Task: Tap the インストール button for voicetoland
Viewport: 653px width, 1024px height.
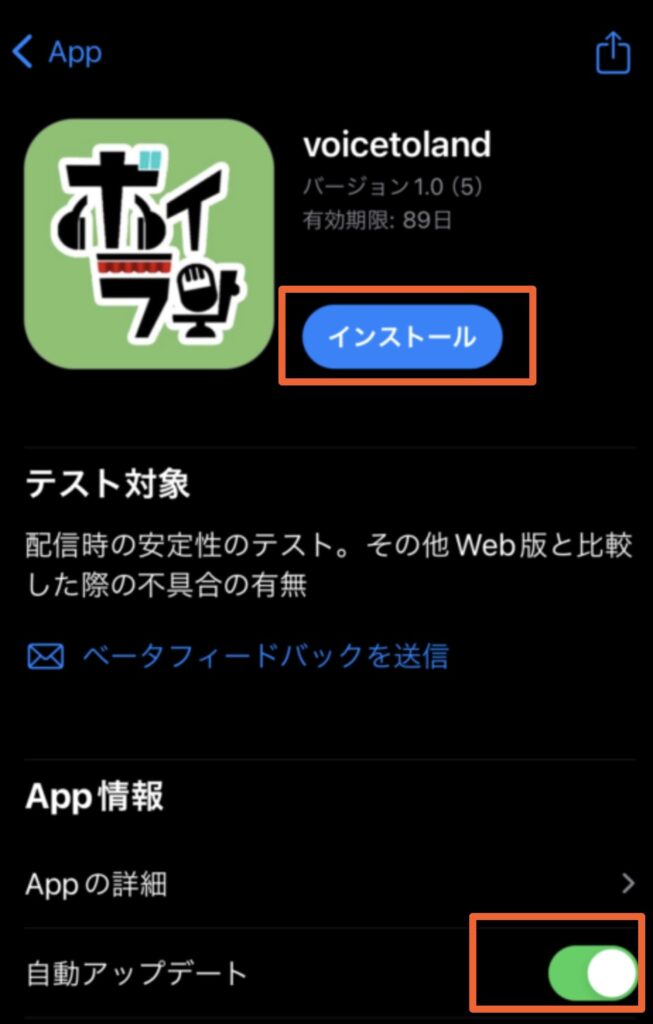Action: pos(402,338)
